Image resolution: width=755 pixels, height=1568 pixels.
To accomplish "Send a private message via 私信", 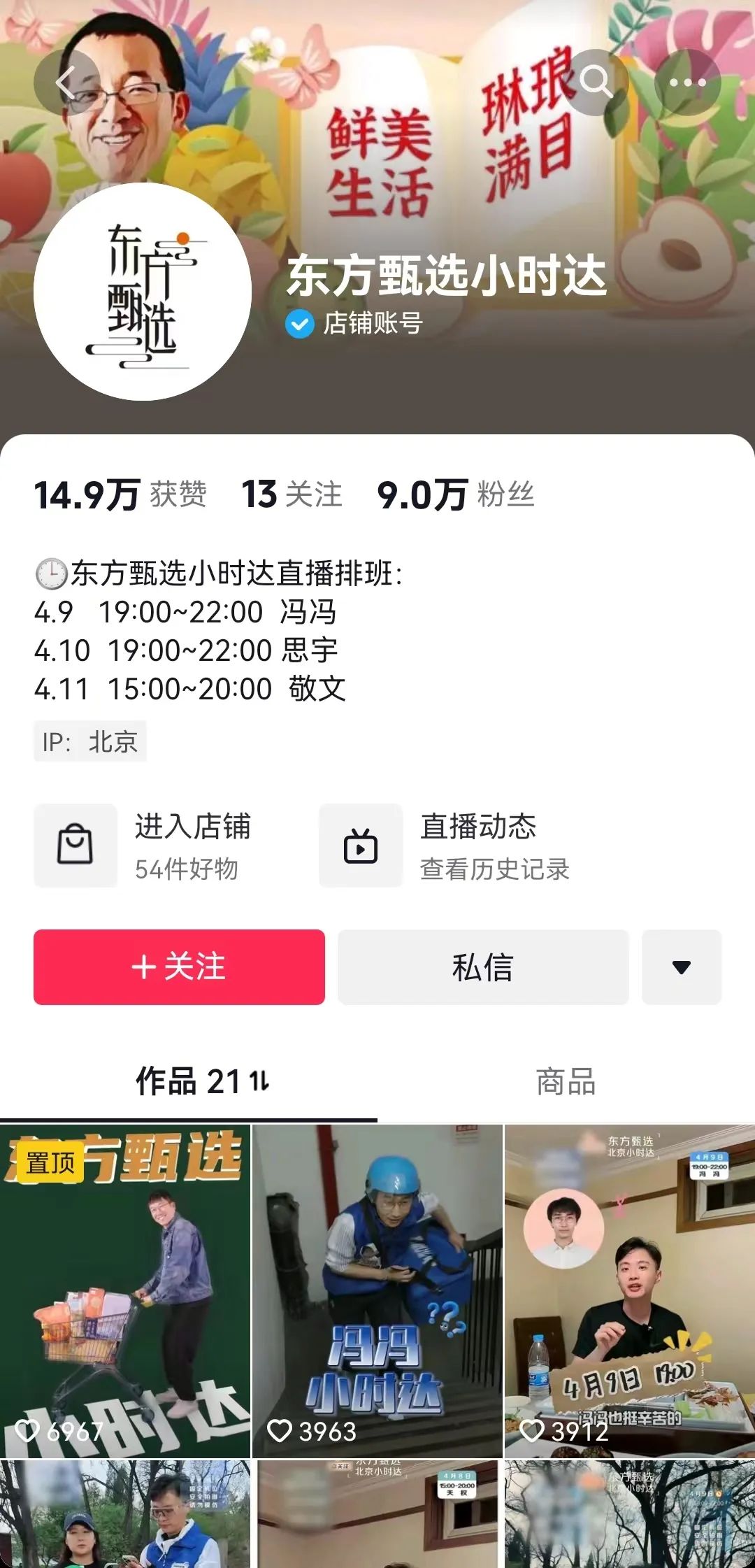I will [483, 967].
